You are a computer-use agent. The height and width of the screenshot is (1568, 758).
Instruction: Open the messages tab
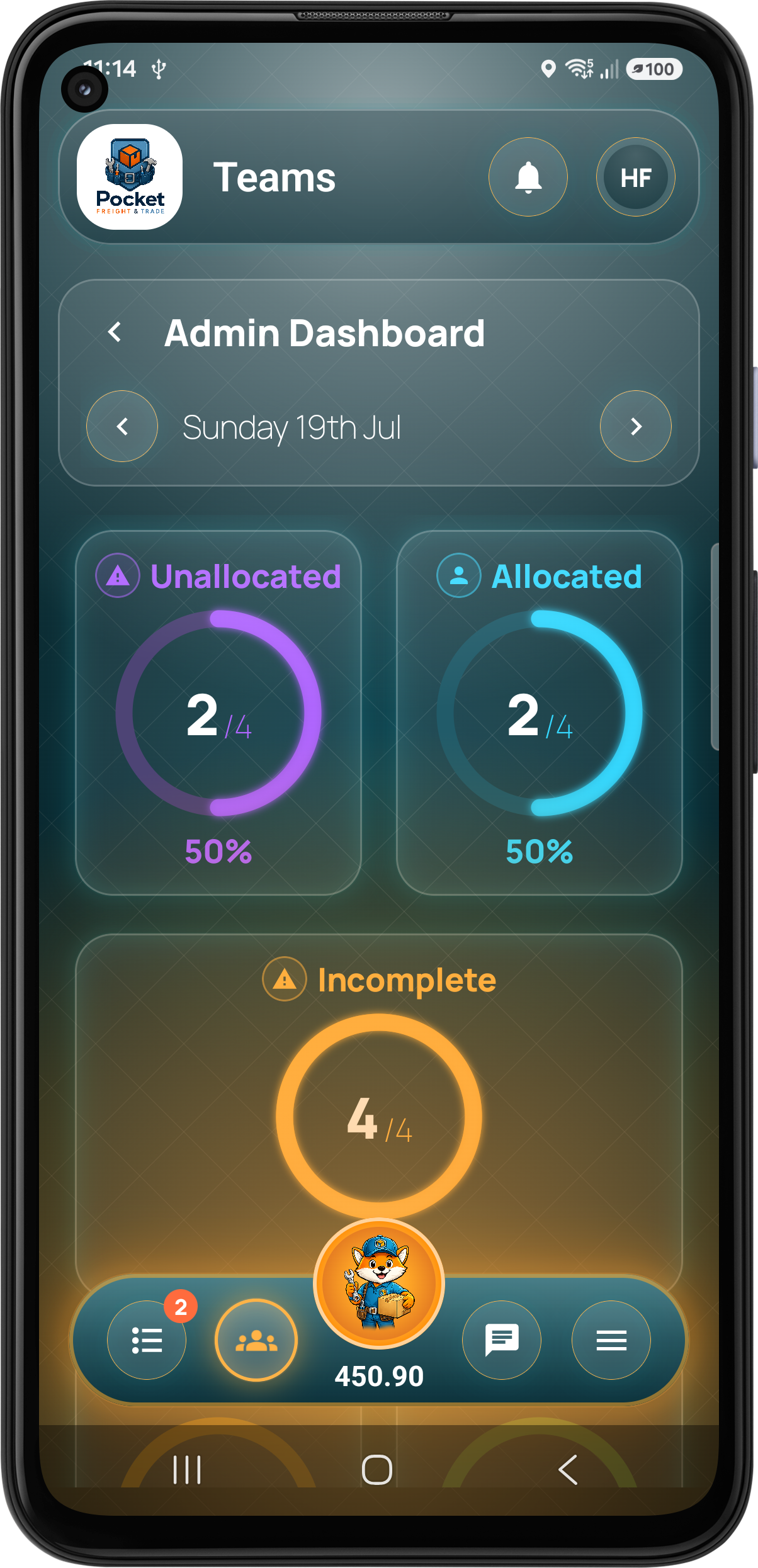(502, 1340)
